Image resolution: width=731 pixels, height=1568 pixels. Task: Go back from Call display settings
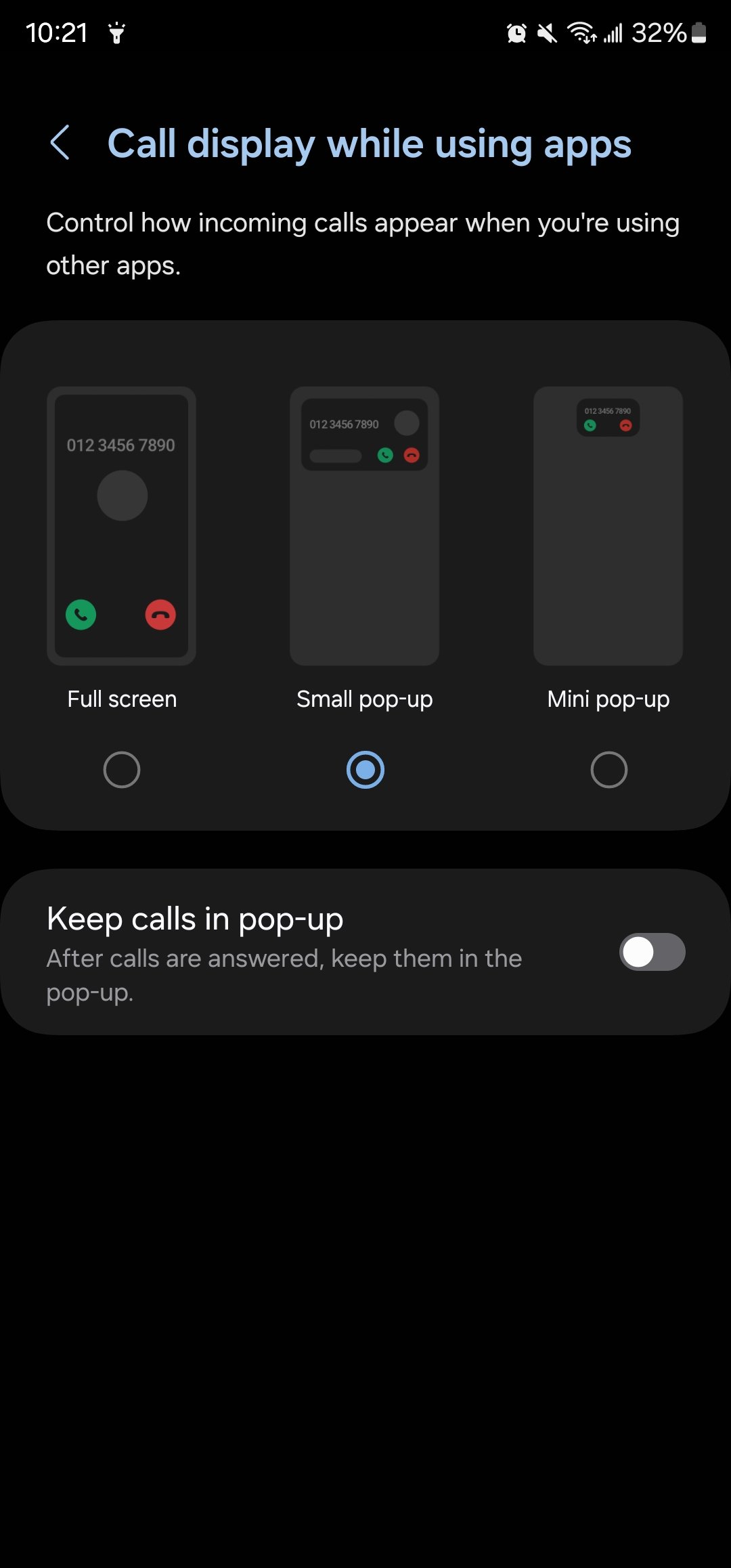(x=60, y=143)
